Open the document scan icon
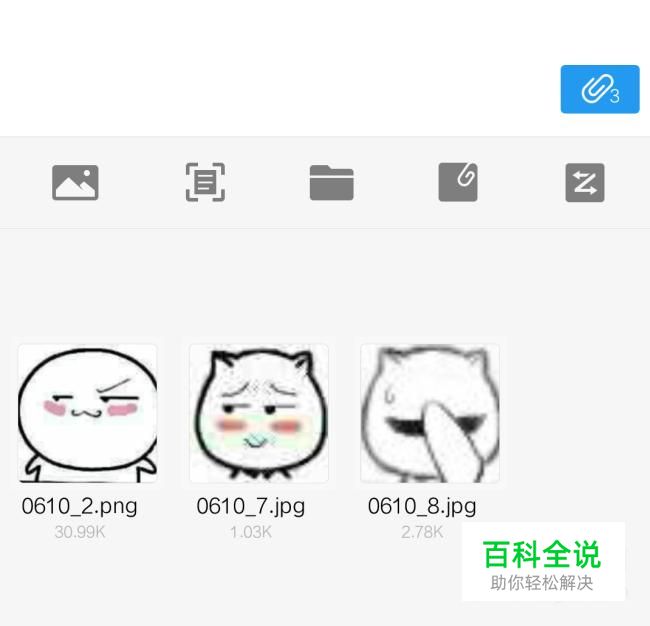The width and height of the screenshot is (650, 626). tap(205, 182)
